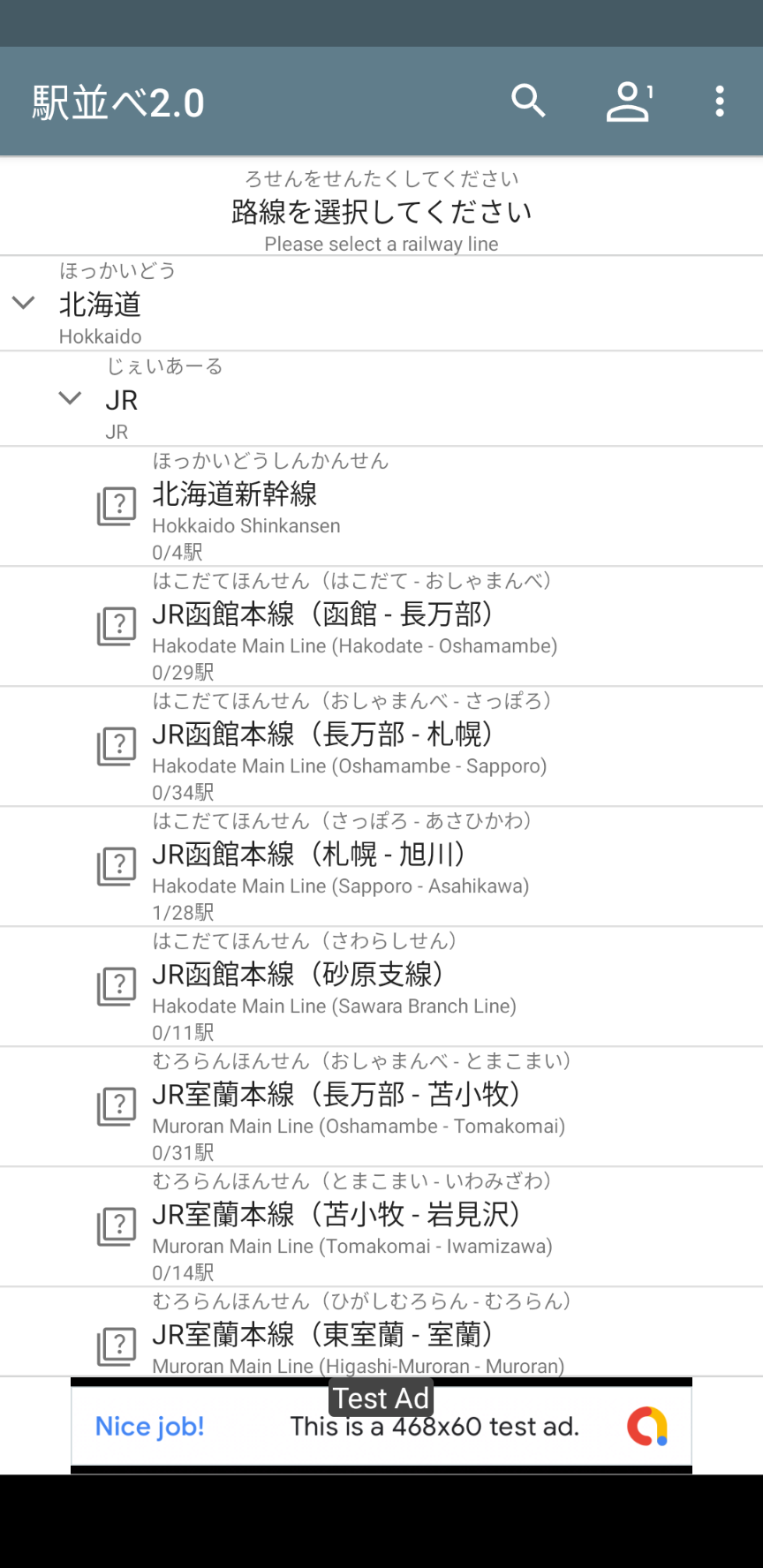Collapse the Hokkaido region group
Image resolution: width=763 pixels, height=1568 pixels.
point(381,304)
